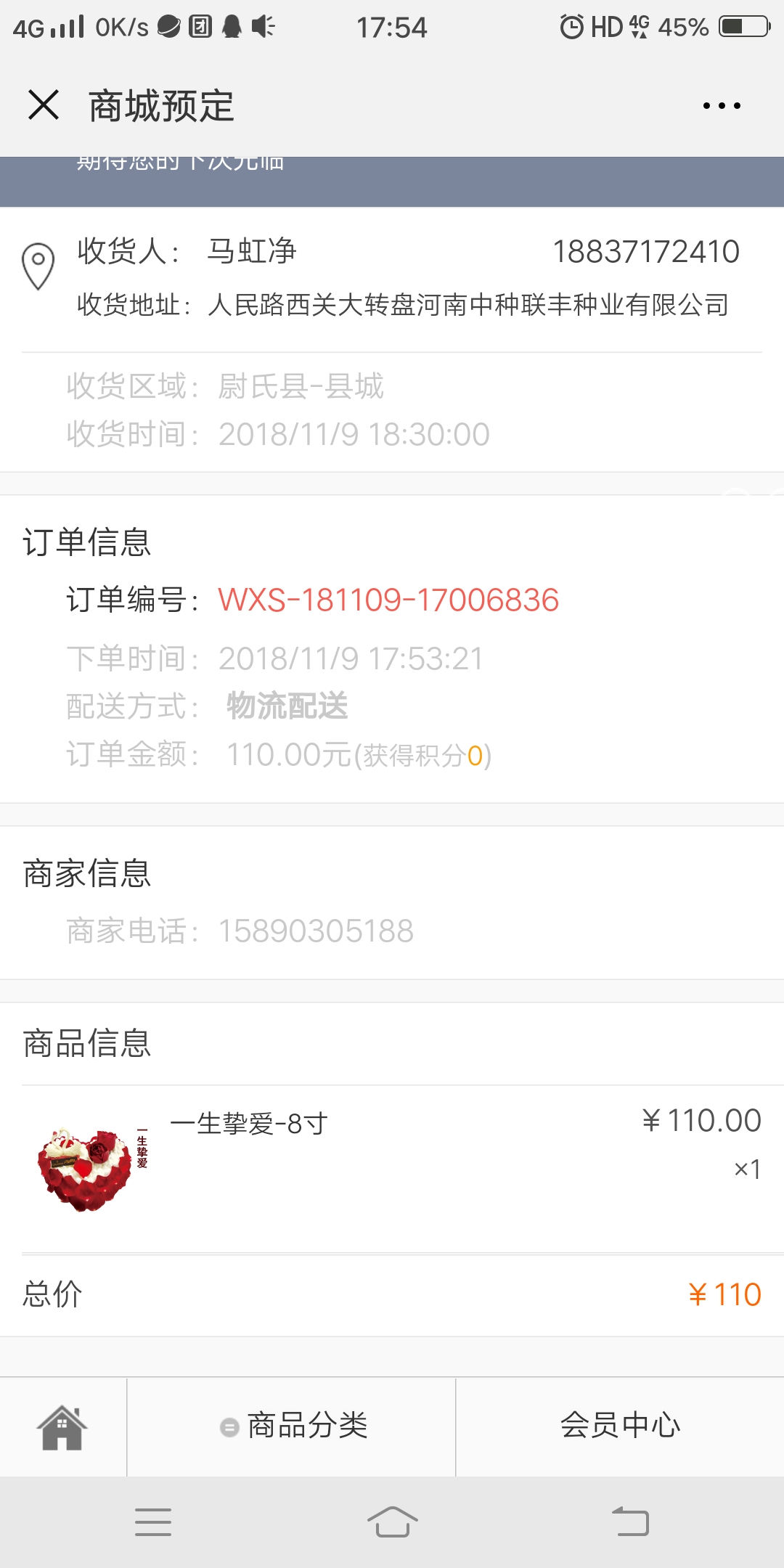The image size is (784, 1568).
Task: Go to the shop home icon
Action: pos(62,1427)
